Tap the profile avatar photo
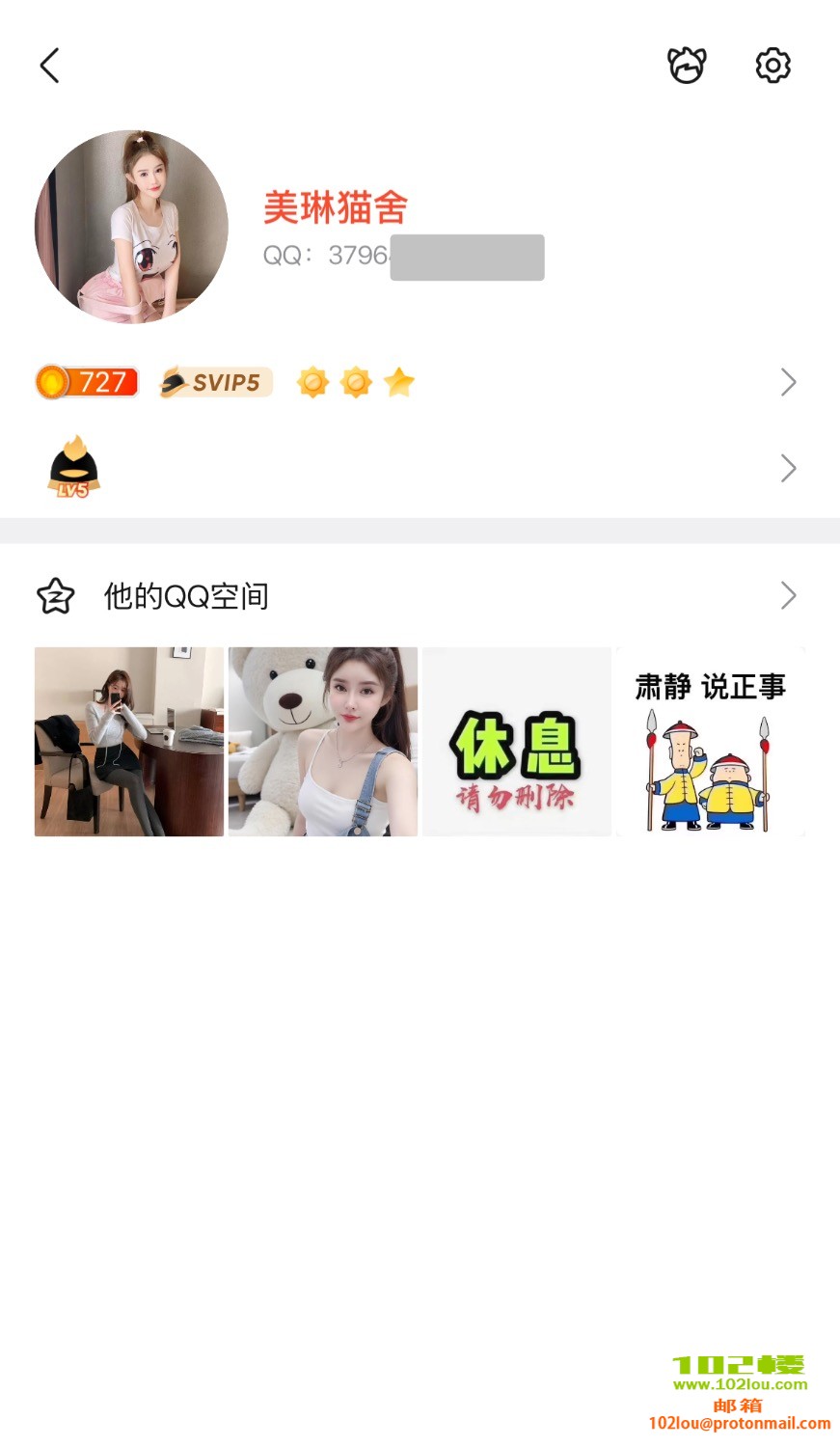 point(131,227)
